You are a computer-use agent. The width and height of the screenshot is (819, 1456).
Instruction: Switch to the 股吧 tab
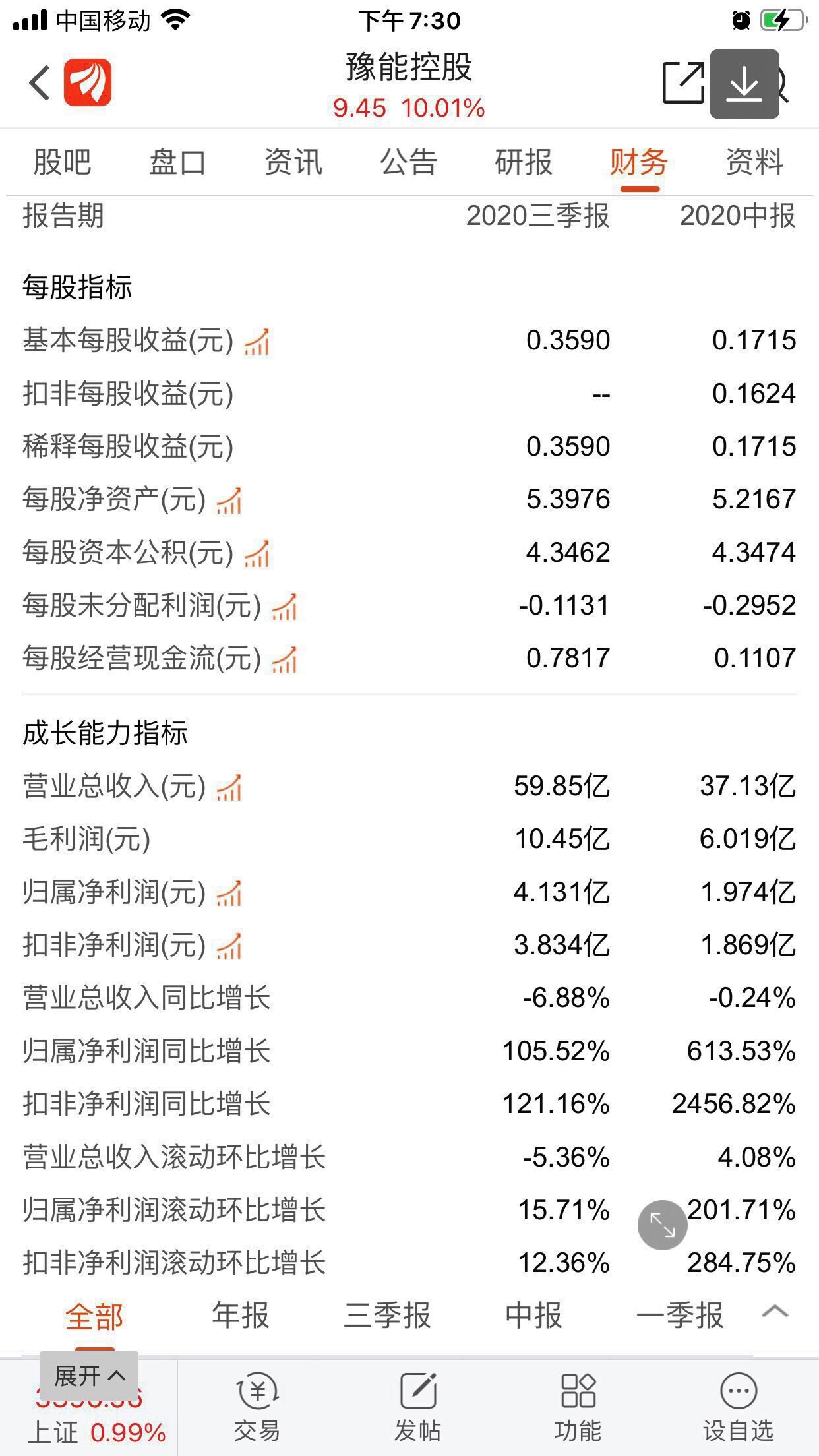[x=63, y=162]
